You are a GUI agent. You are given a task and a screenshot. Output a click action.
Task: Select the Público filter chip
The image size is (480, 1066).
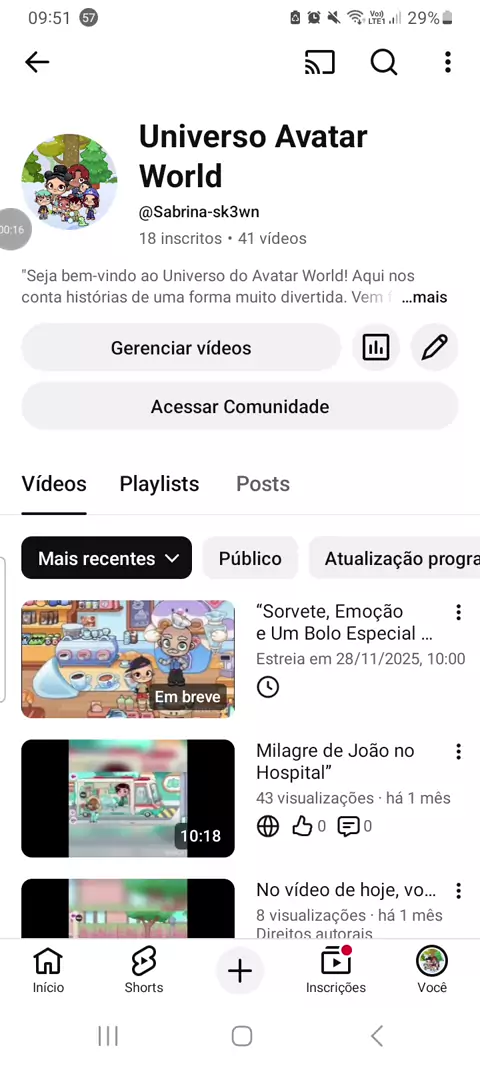tap(250, 558)
